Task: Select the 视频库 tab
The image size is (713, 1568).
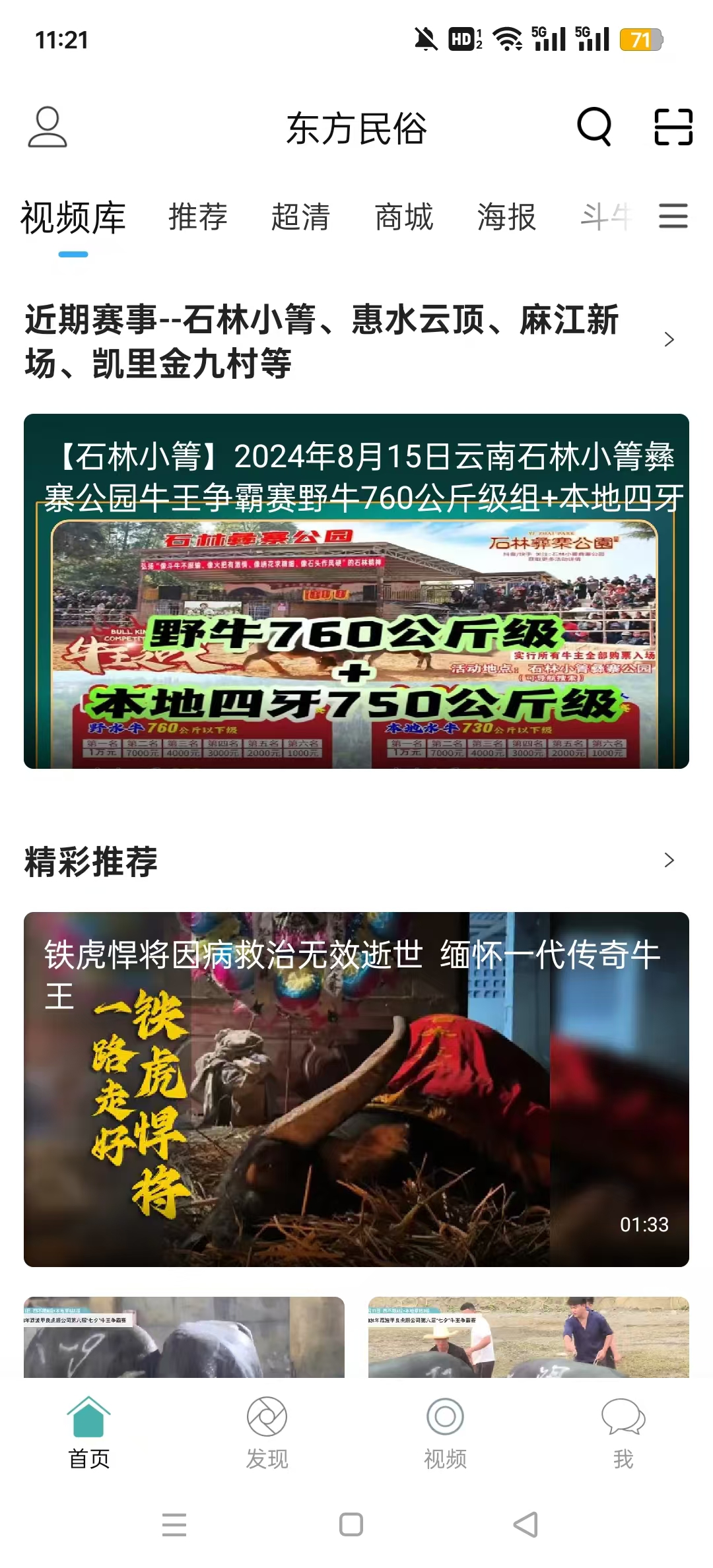Action: tap(73, 218)
